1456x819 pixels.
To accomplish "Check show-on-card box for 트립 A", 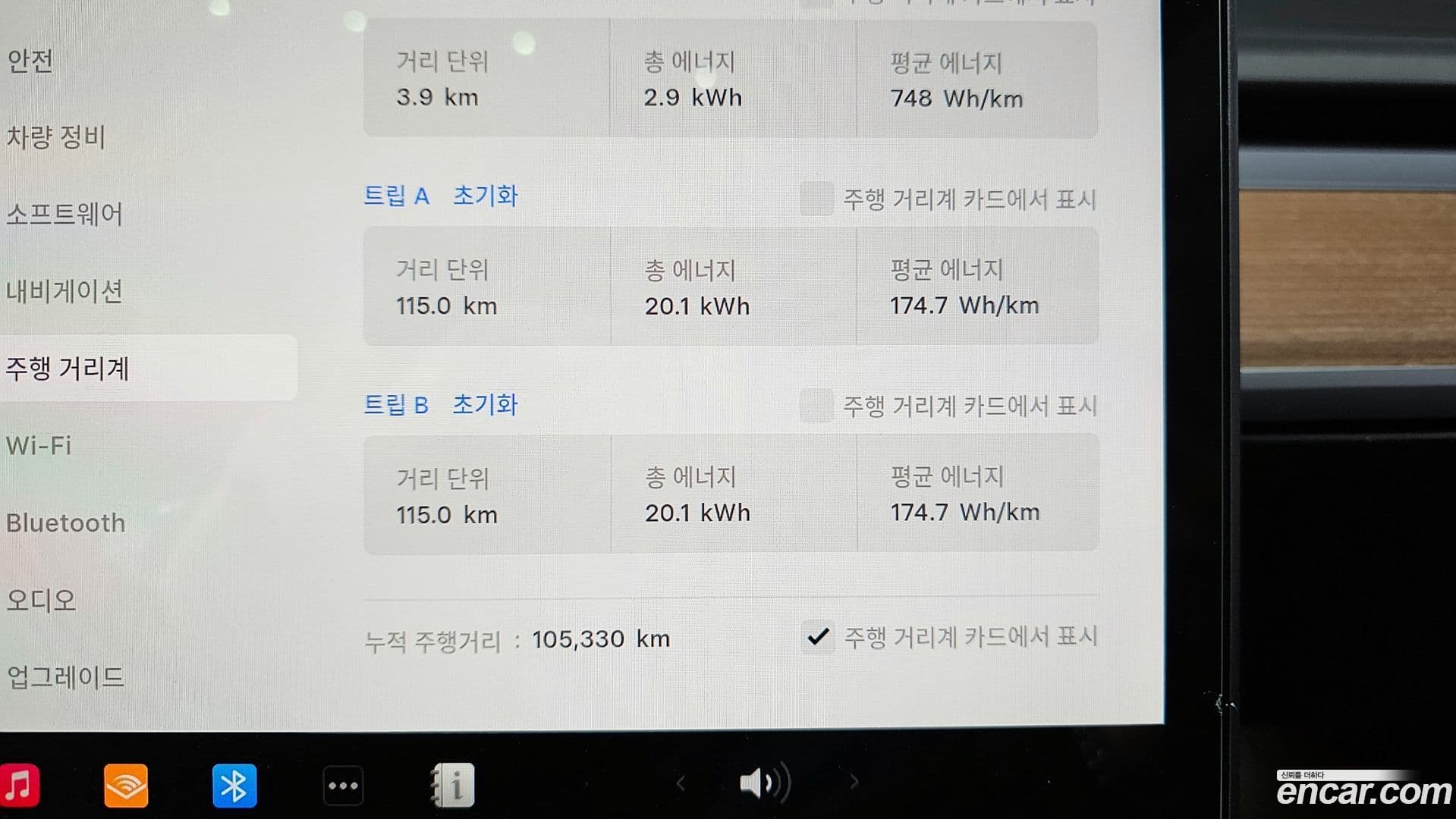I will tap(816, 199).
